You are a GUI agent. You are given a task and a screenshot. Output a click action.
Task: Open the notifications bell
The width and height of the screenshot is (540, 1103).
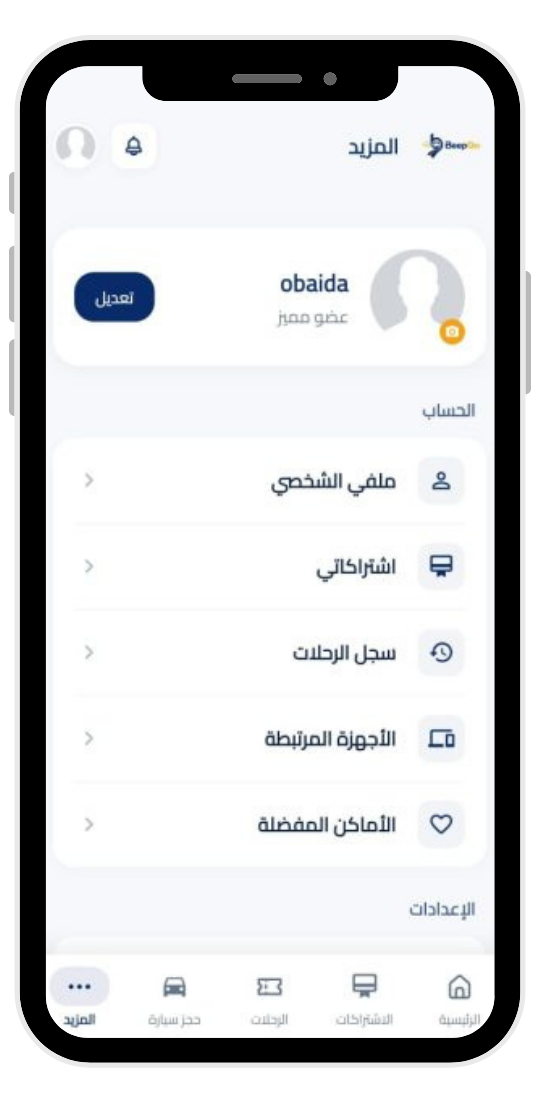pos(134,146)
